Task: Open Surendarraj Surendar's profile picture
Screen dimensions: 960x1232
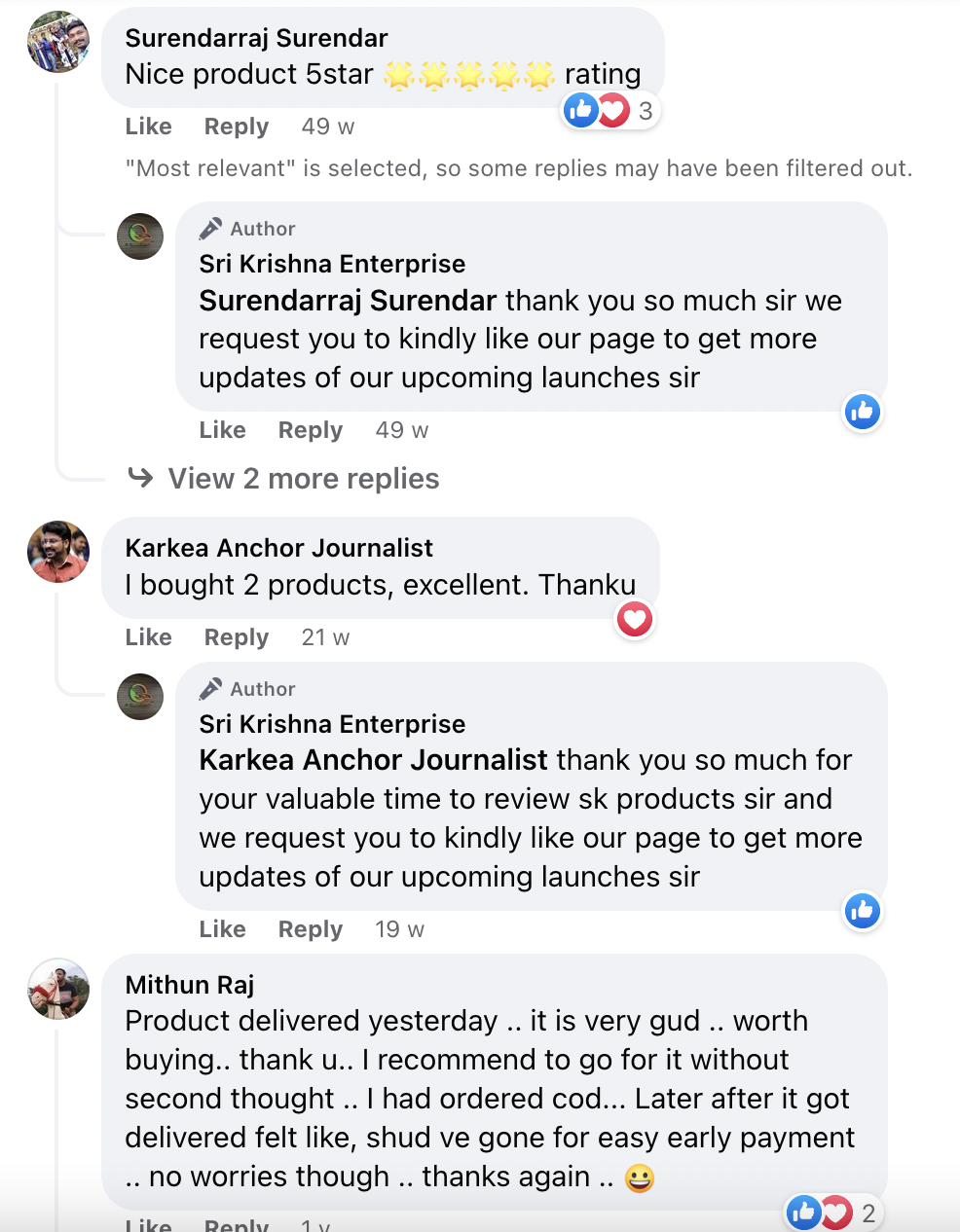Action: pyautogui.click(x=58, y=42)
